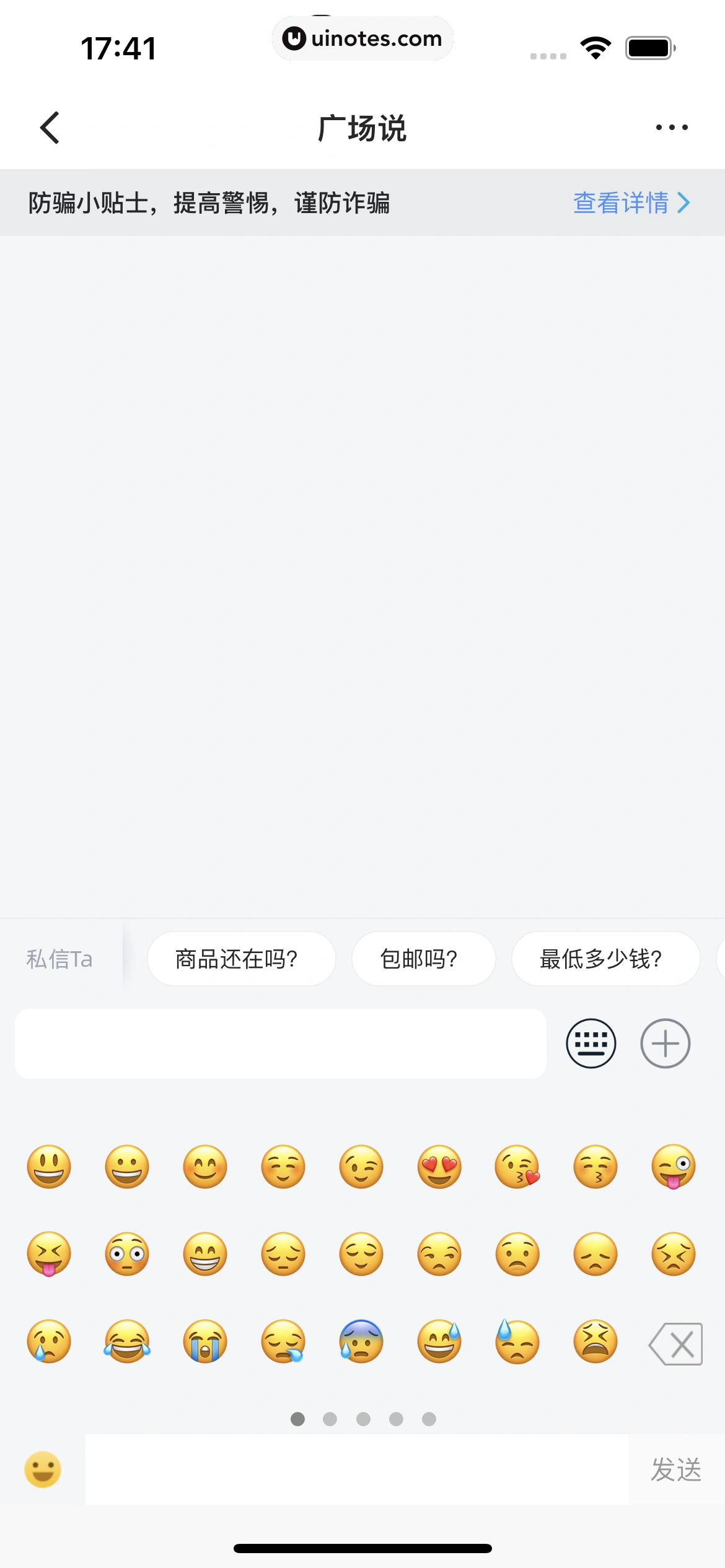725x1568 pixels.
Task: Pick the tears of joy emoji
Action: [x=127, y=1342]
